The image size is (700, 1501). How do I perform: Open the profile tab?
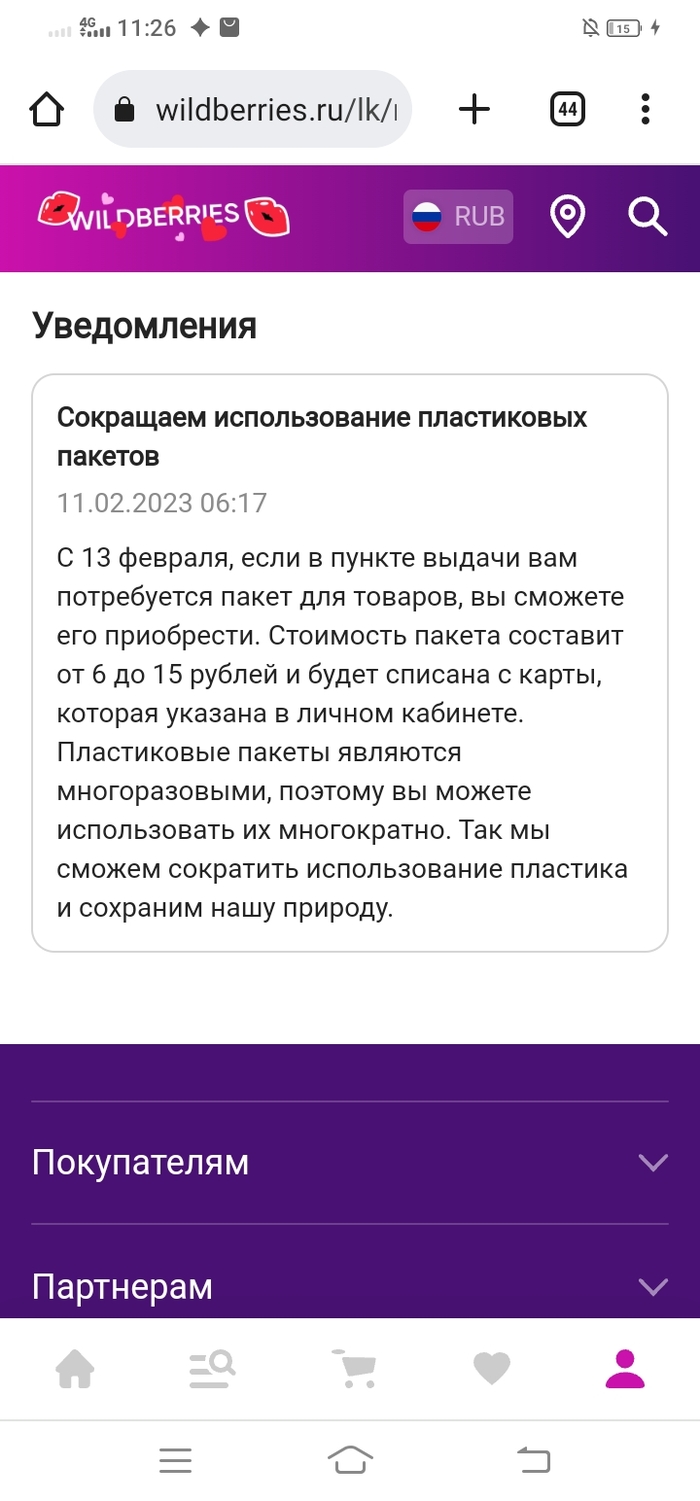click(626, 1368)
